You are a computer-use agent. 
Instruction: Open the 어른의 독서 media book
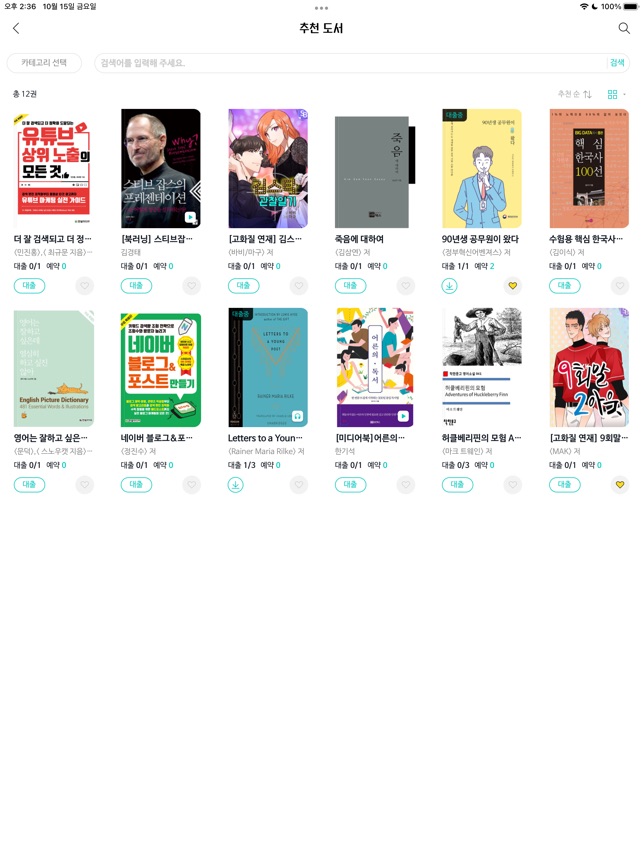coord(374,367)
